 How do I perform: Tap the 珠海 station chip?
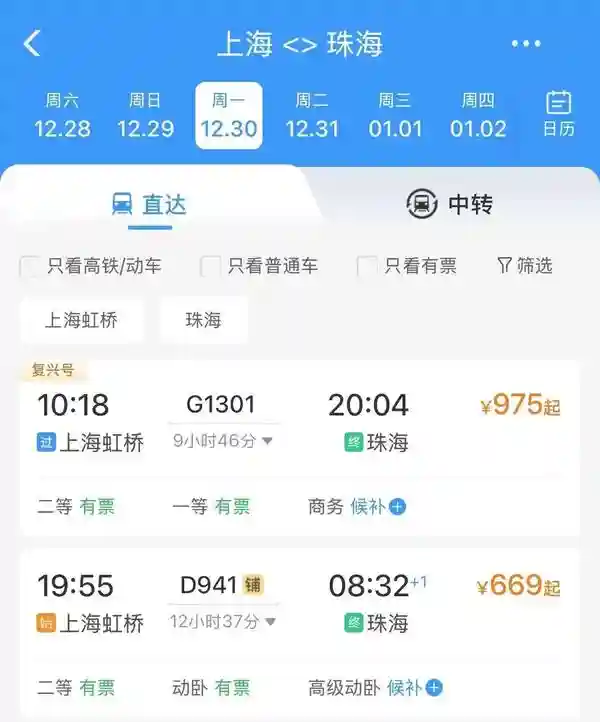click(x=203, y=320)
